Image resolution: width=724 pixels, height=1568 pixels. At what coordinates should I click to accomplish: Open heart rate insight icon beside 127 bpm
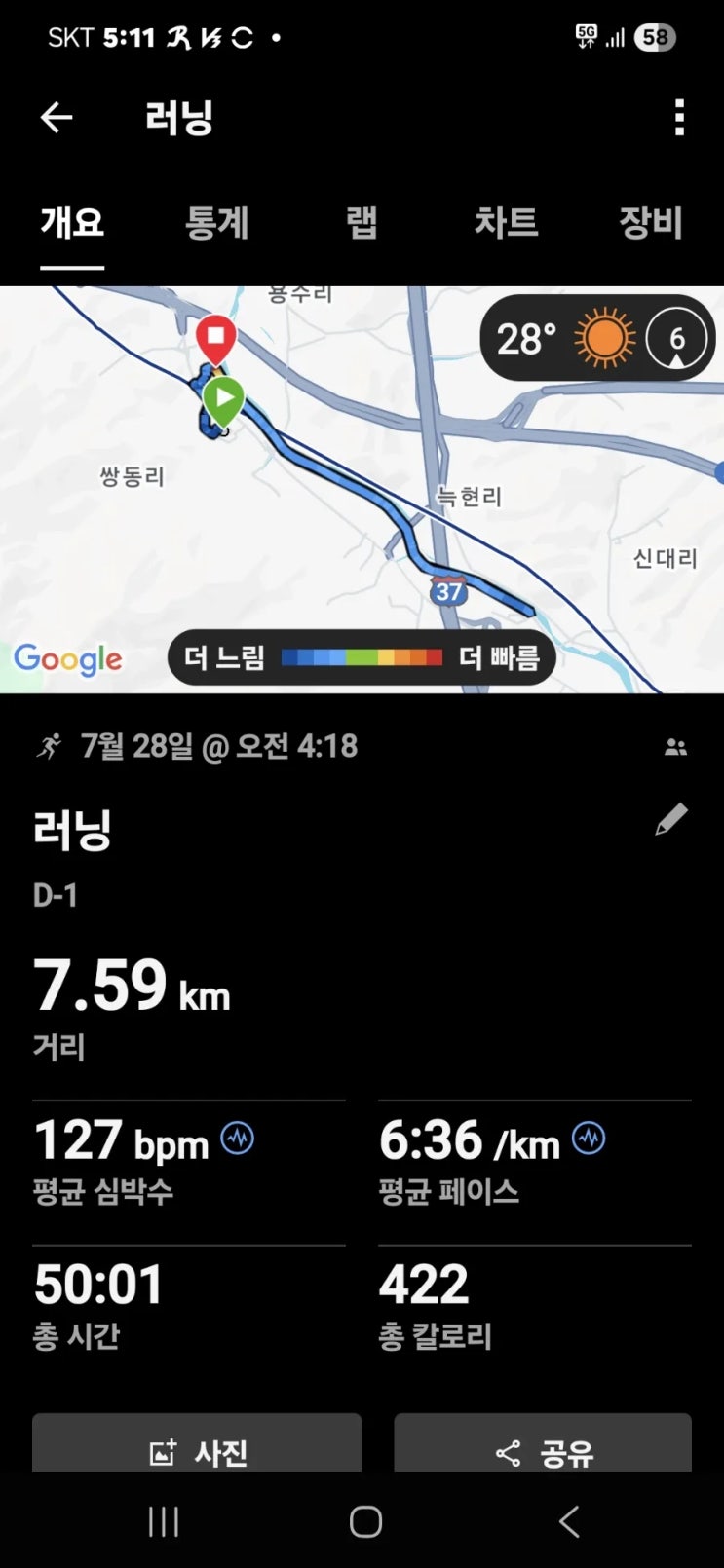coord(238,1138)
